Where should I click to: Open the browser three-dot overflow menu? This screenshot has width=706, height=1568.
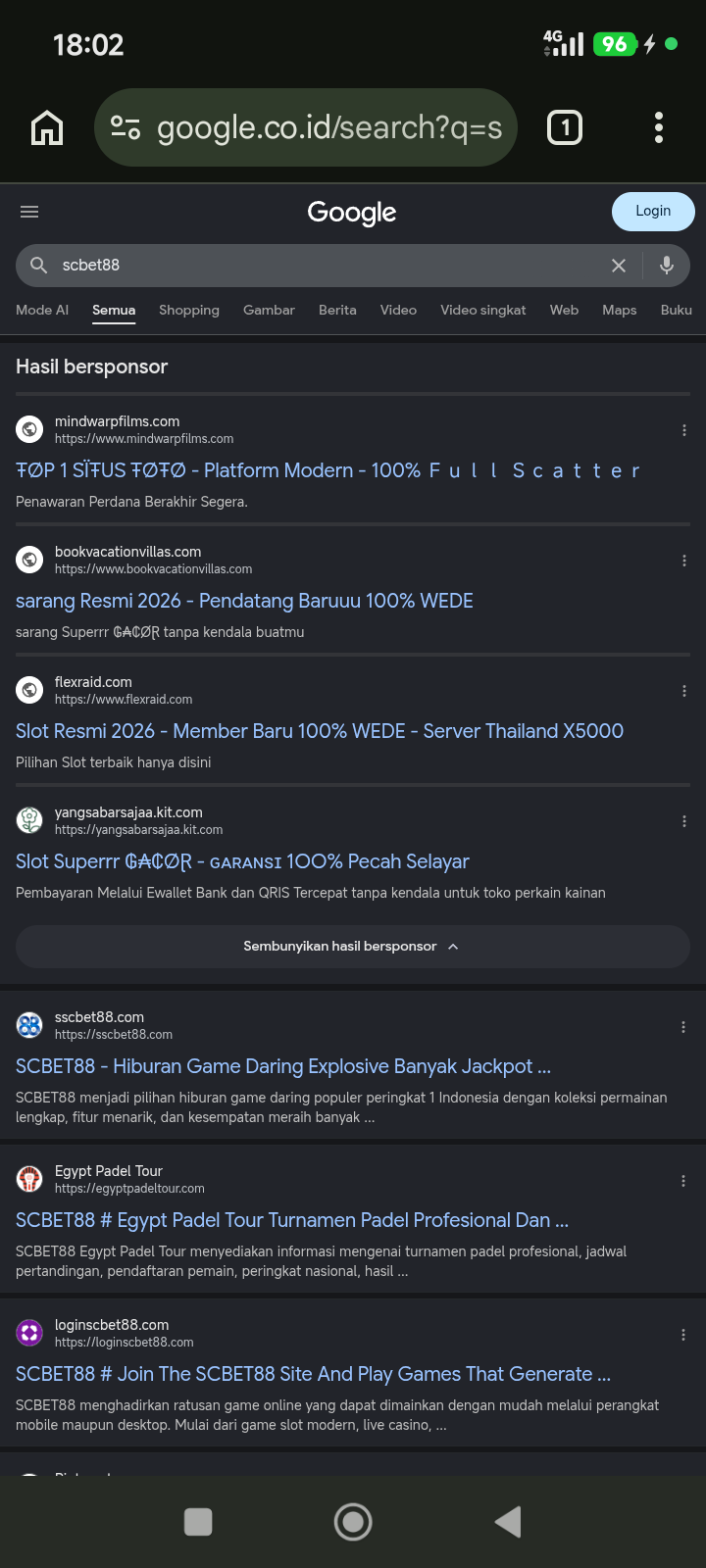click(659, 127)
